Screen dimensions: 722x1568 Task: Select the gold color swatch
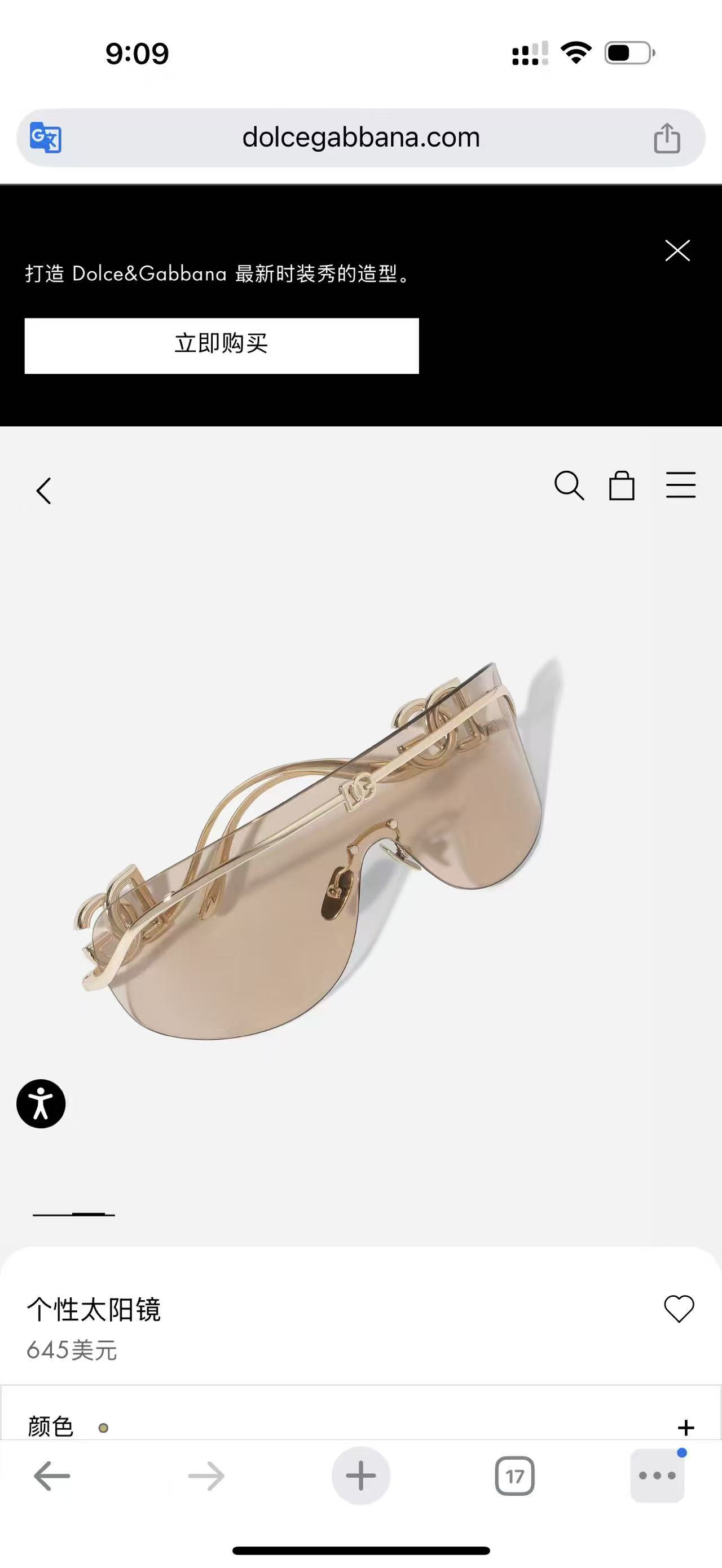pyautogui.click(x=103, y=1428)
